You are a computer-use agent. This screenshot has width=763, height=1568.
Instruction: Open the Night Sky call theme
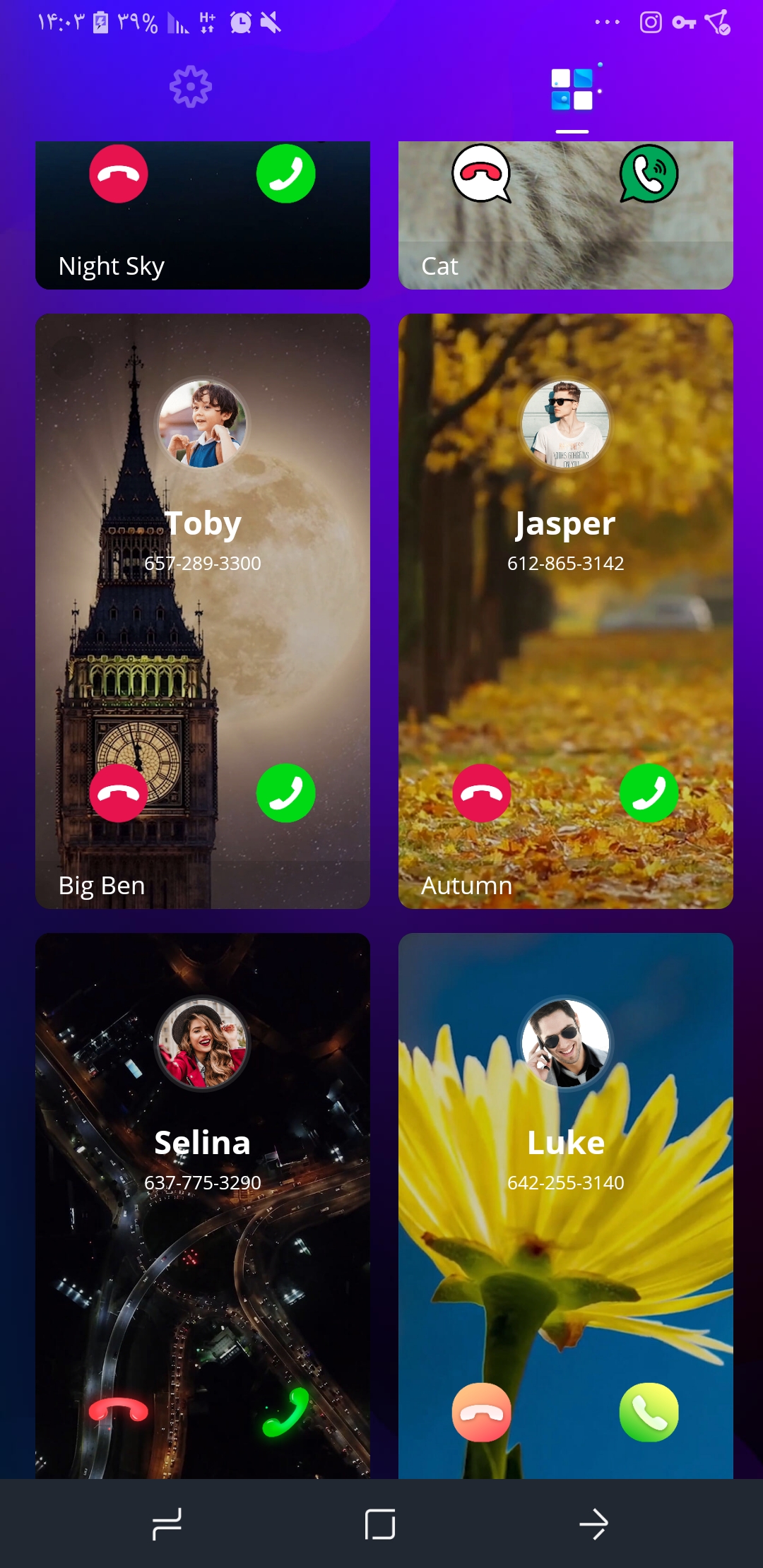[203, 226]
